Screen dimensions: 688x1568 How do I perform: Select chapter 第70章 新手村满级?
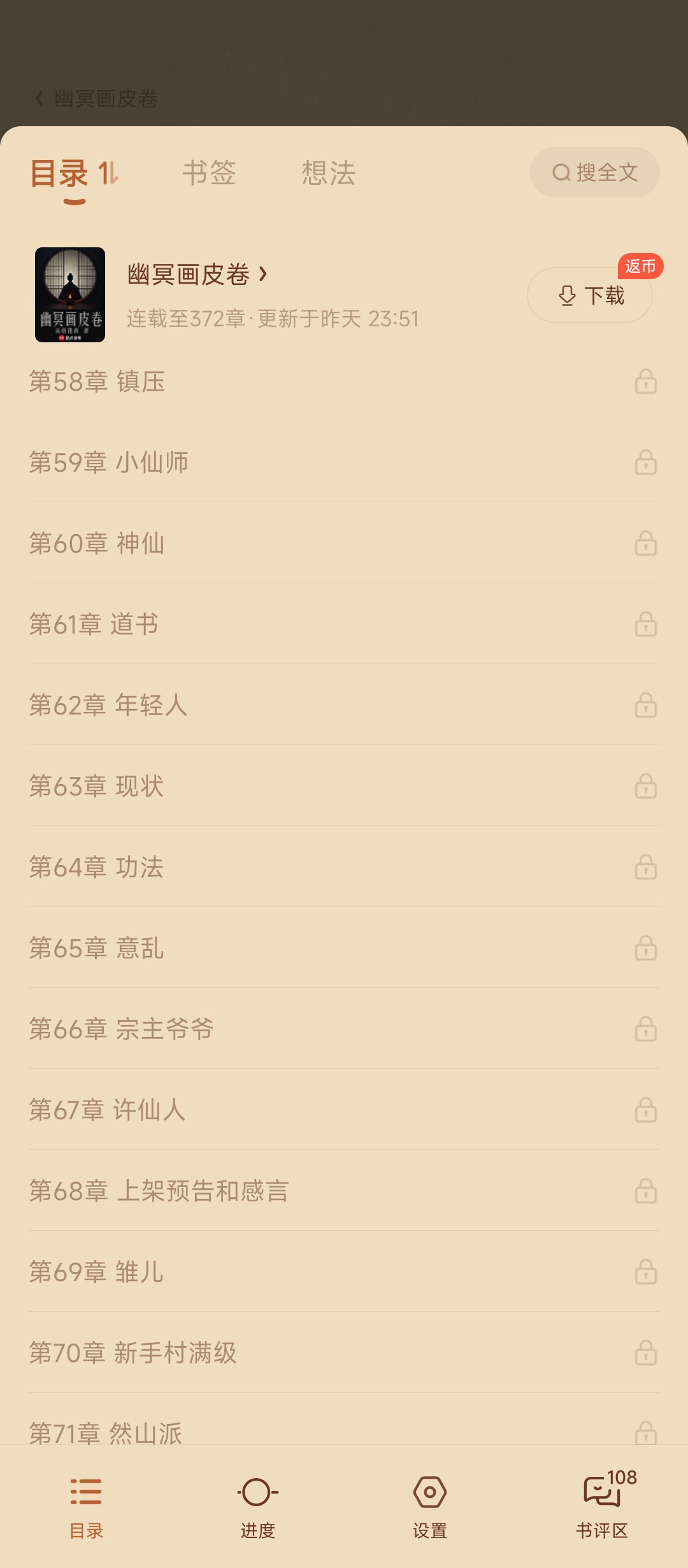(133, 1353)
